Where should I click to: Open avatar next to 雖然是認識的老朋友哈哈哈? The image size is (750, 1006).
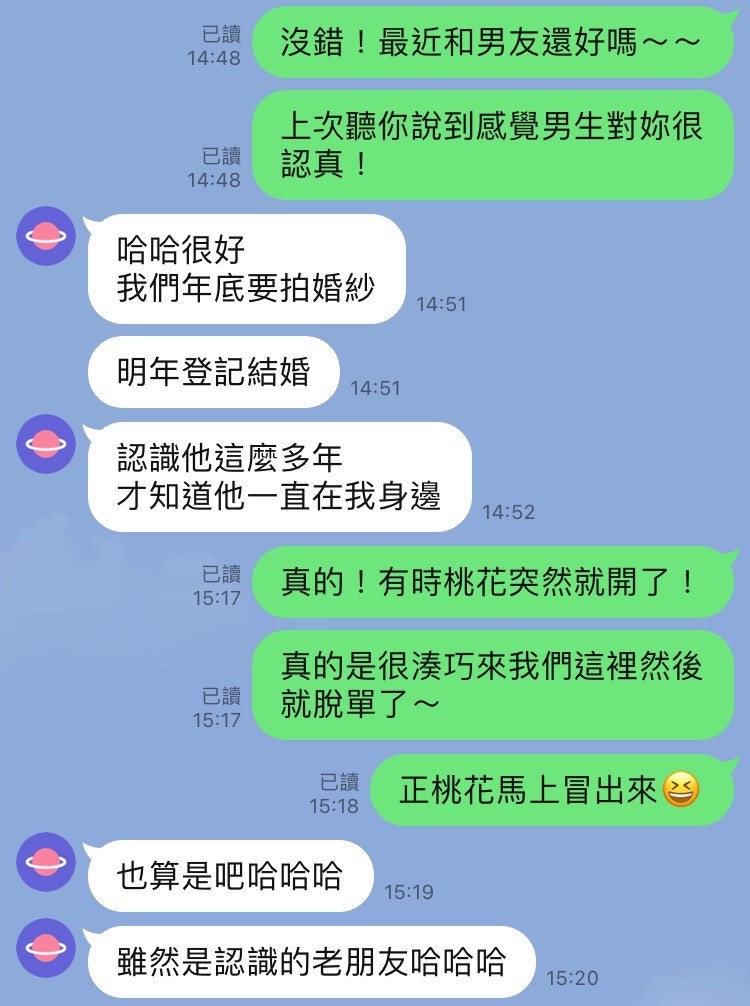[x=46, y=947]
